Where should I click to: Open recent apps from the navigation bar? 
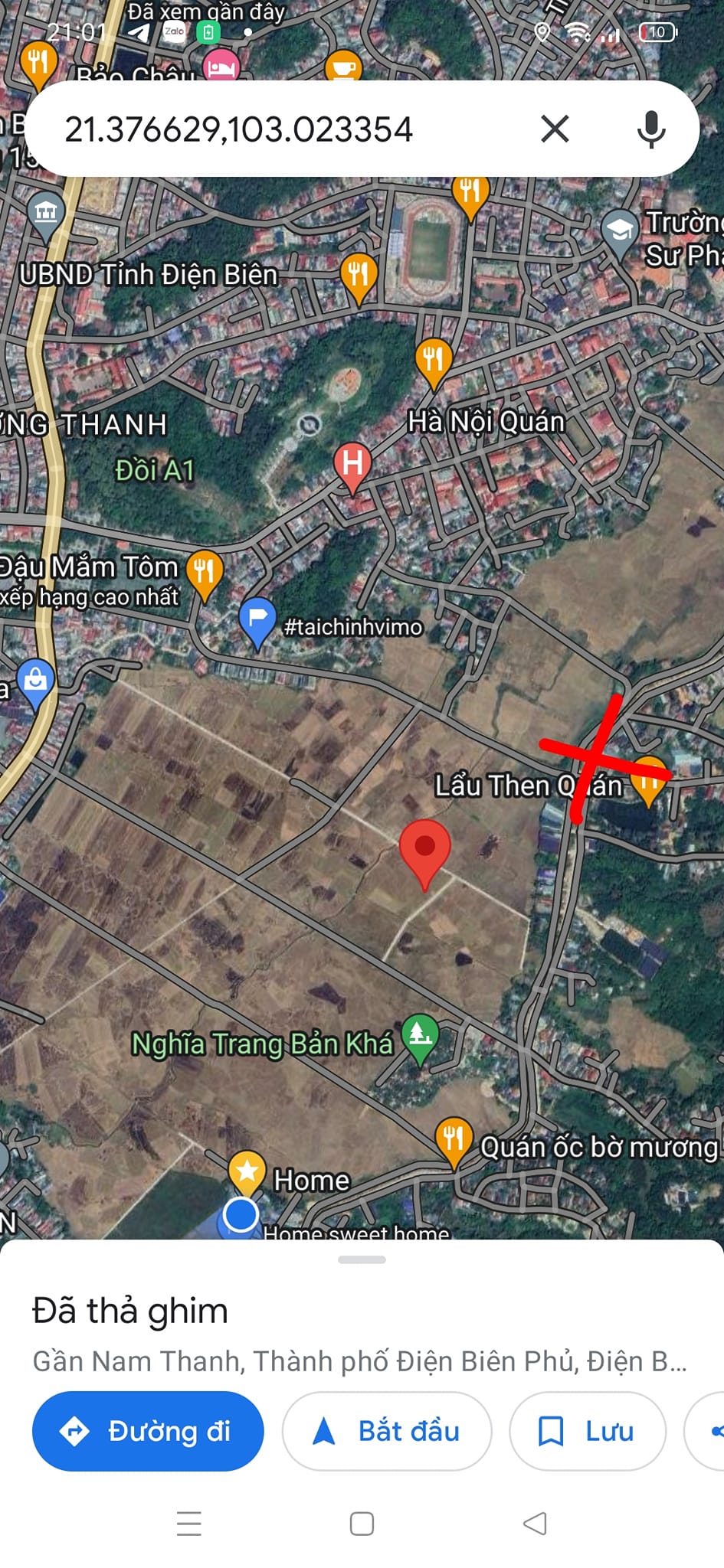coord(188,1524)
